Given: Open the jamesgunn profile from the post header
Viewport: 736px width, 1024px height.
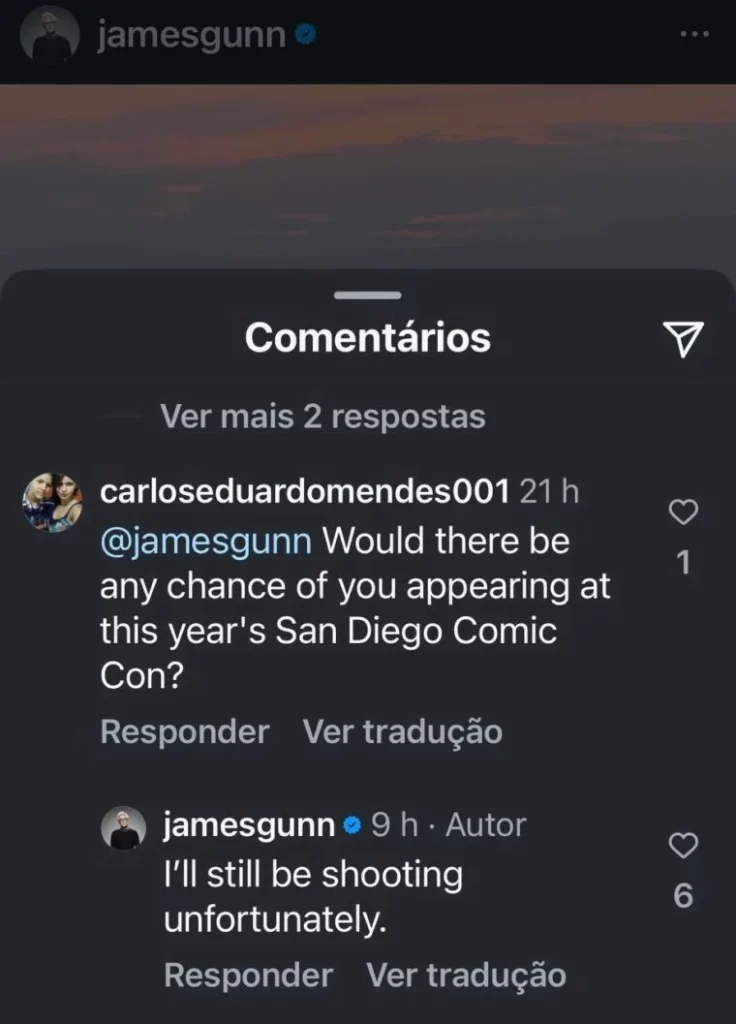Looking at the screenshot, I should tap(192, 35).
